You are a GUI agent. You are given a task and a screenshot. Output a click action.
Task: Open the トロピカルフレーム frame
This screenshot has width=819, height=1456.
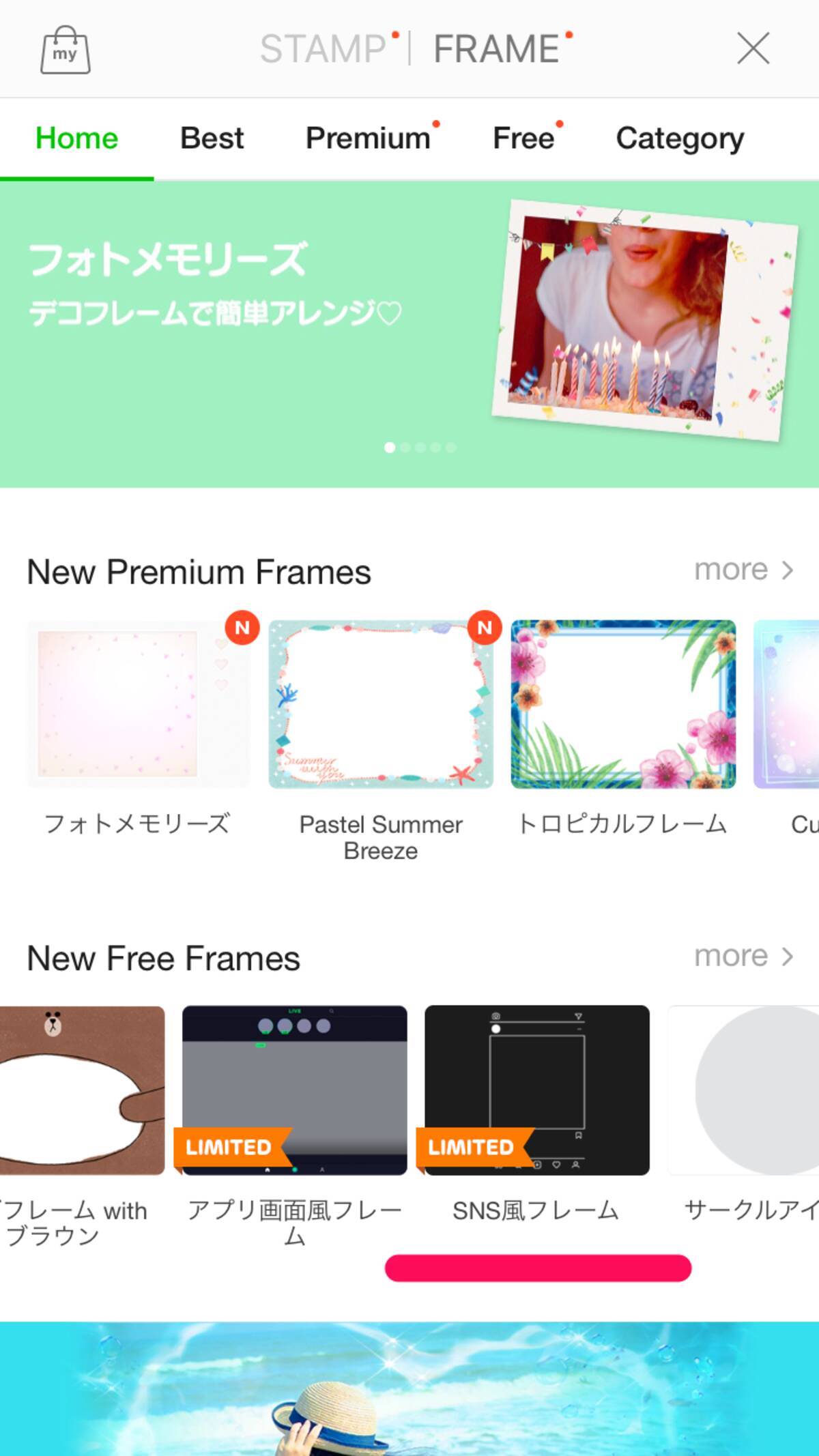623,704
